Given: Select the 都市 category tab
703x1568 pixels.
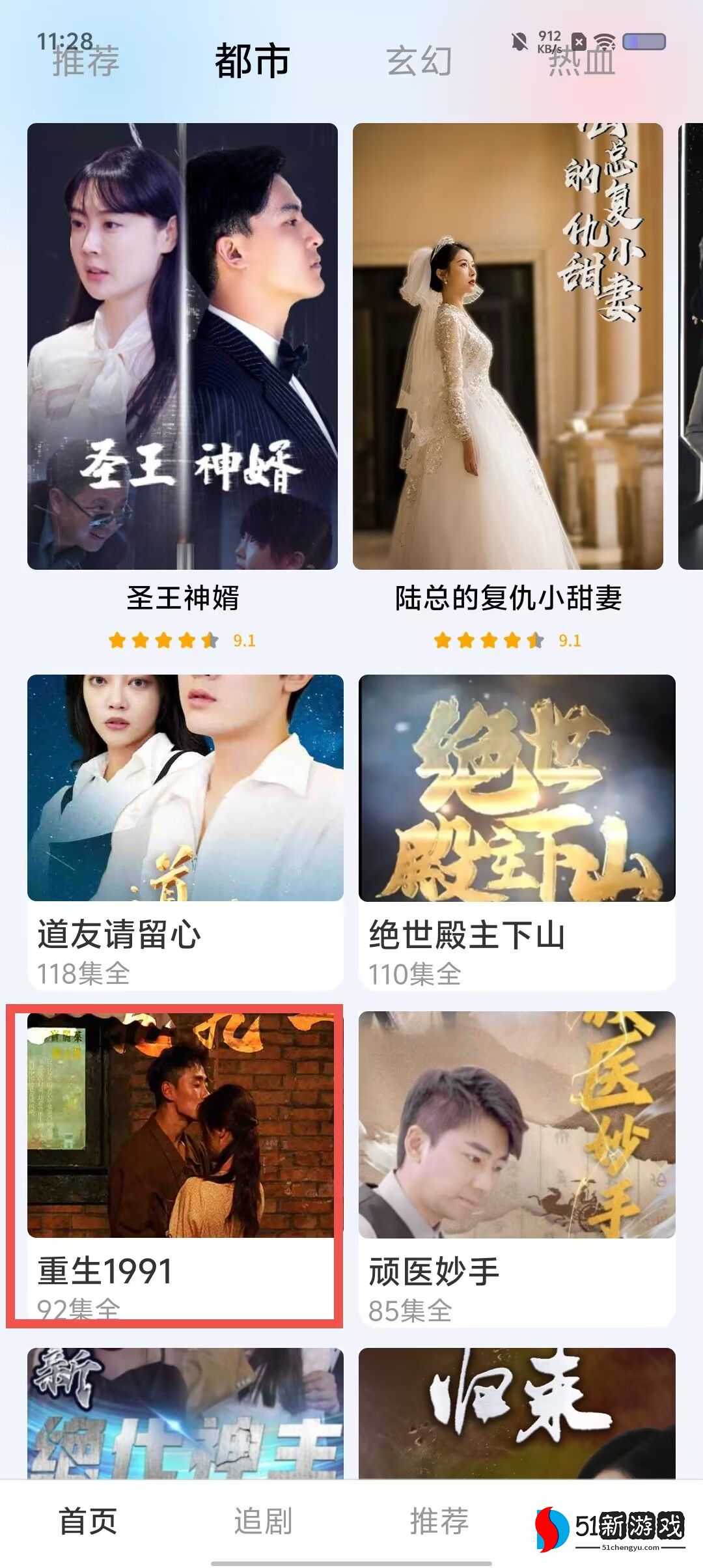Looking at the screenshot, I should click(x=252, y=62).
